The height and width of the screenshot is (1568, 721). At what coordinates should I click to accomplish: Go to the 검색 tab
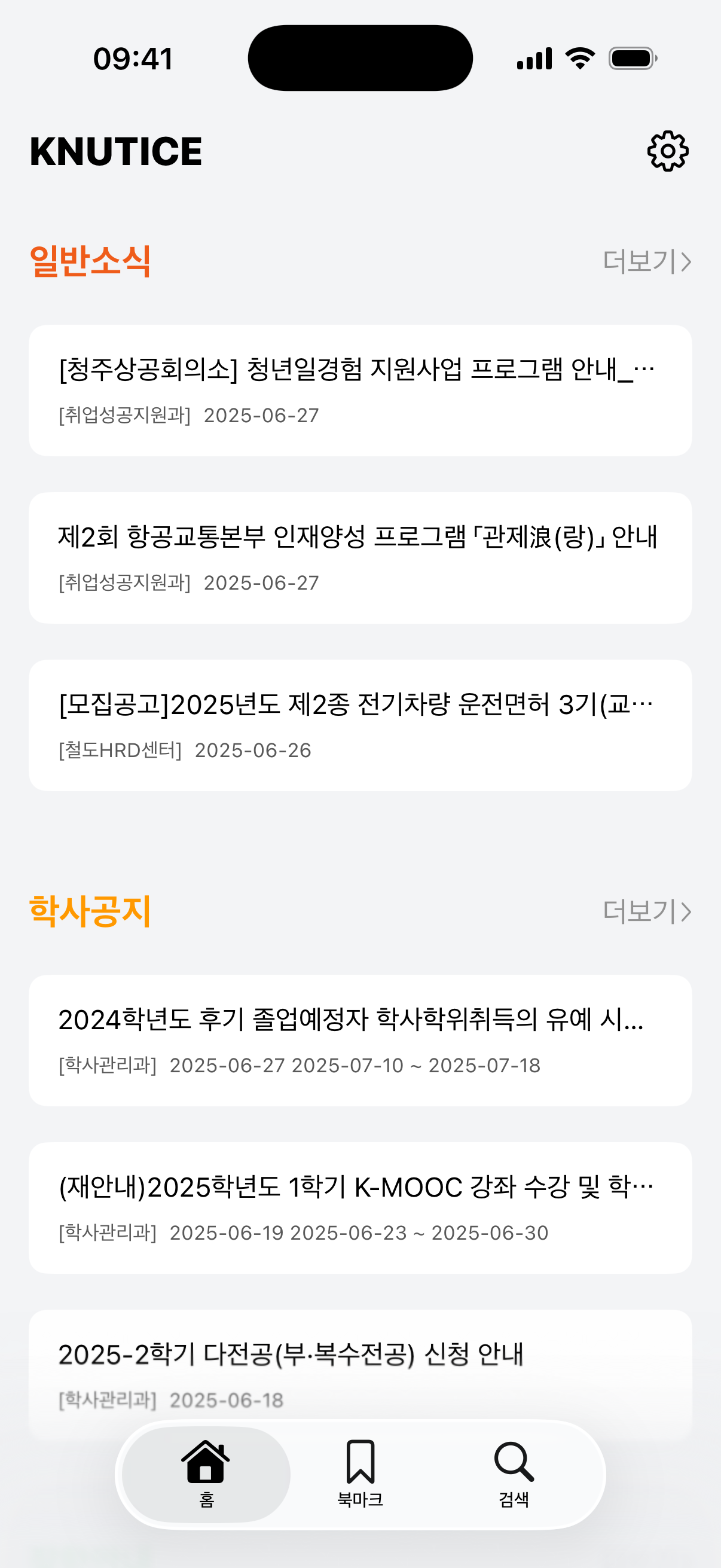click(514, 1474)
